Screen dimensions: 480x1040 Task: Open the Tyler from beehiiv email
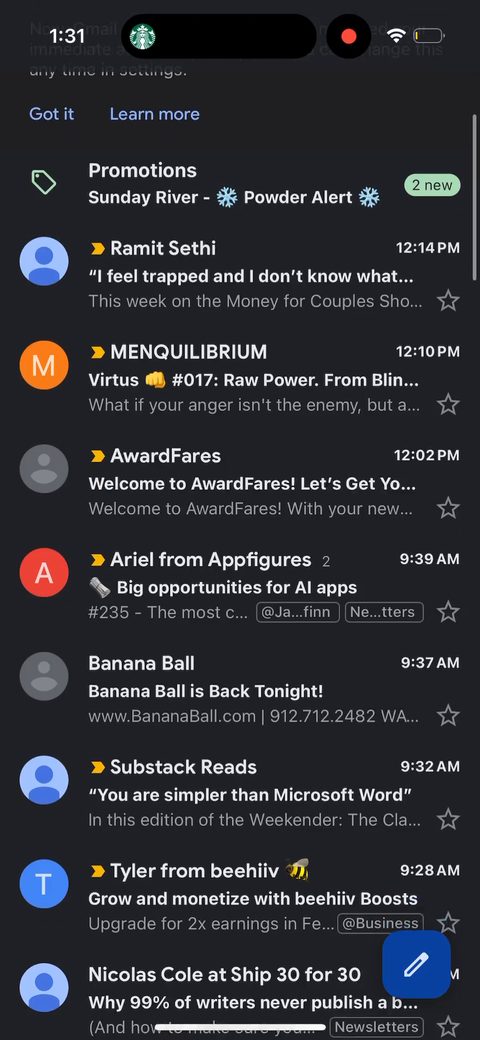tap(240, 897)
